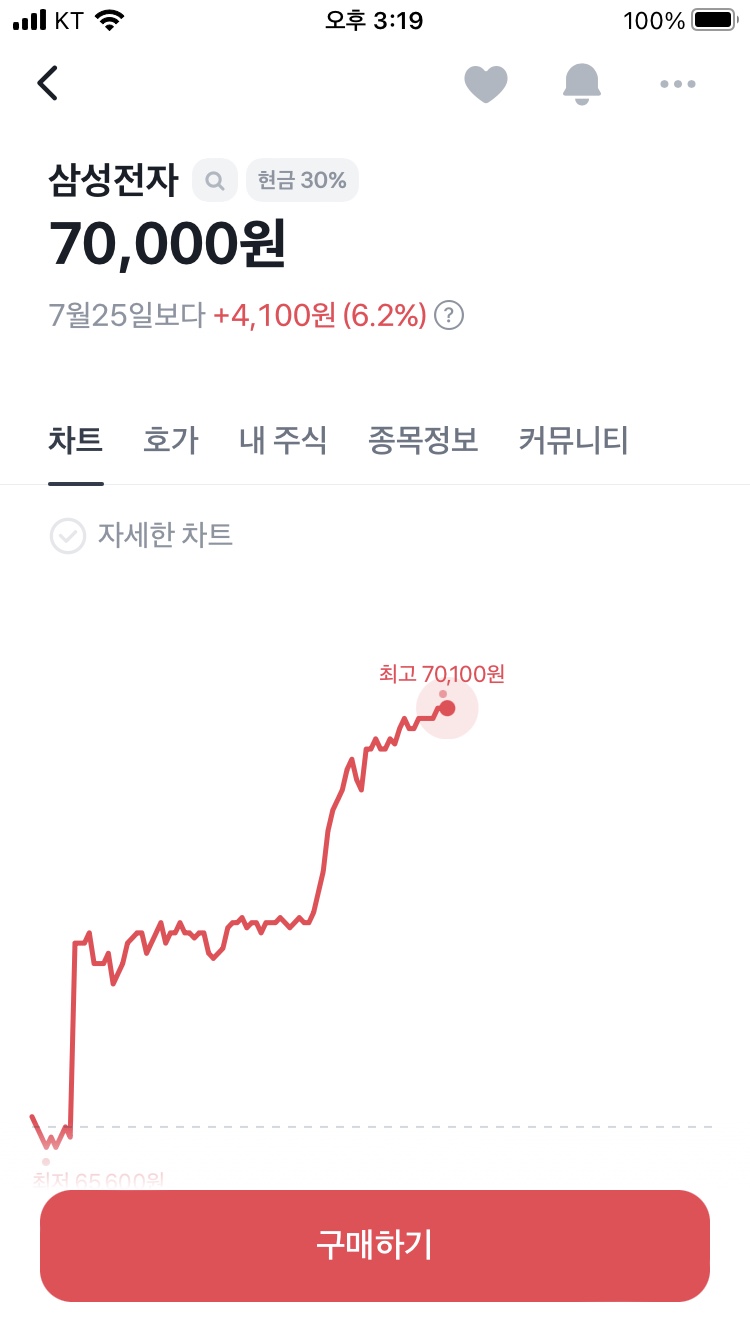Viewport: 750px width, 1334px height.
Task: Open the 커뮤니티 tab
Action: (x=573, y=440)
